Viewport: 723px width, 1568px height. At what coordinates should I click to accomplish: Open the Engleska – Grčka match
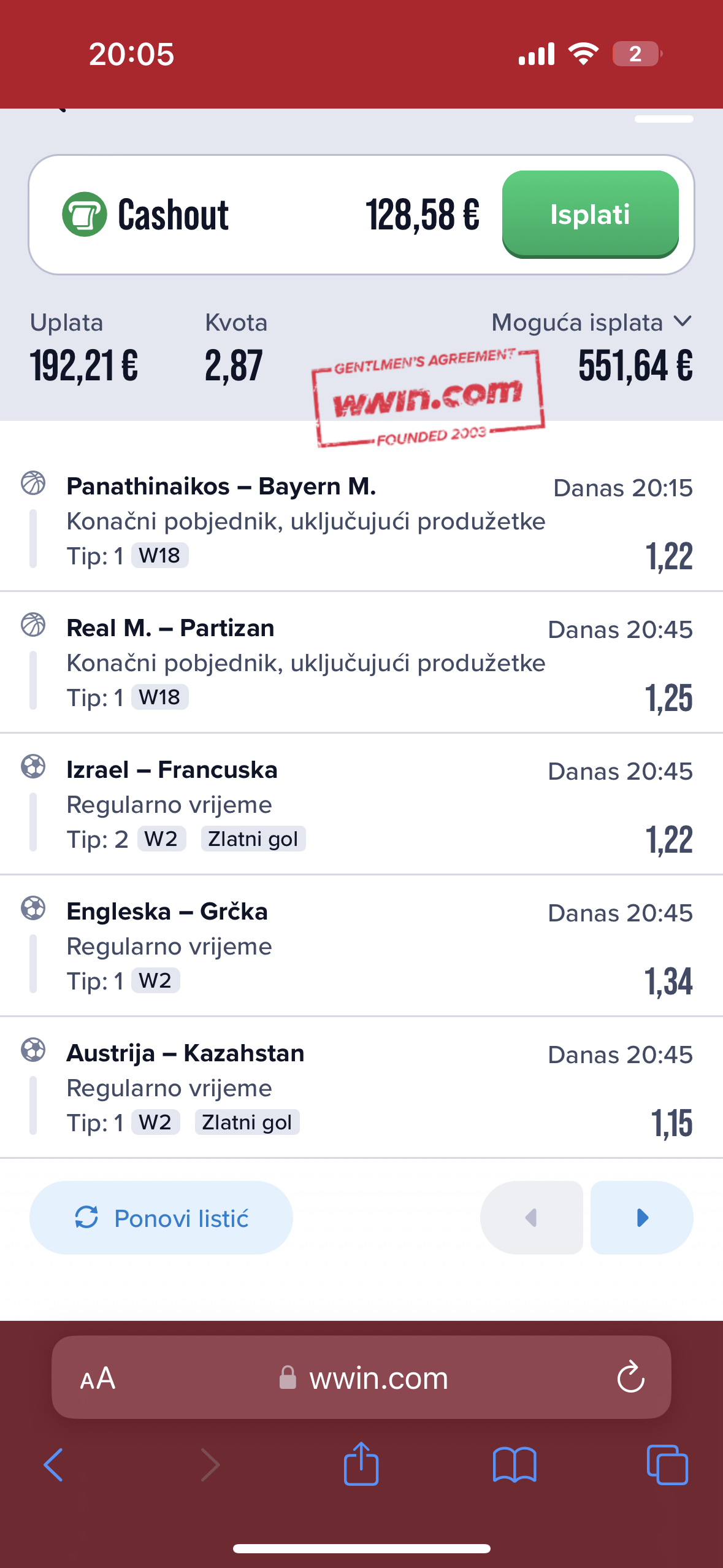(167, 912)
